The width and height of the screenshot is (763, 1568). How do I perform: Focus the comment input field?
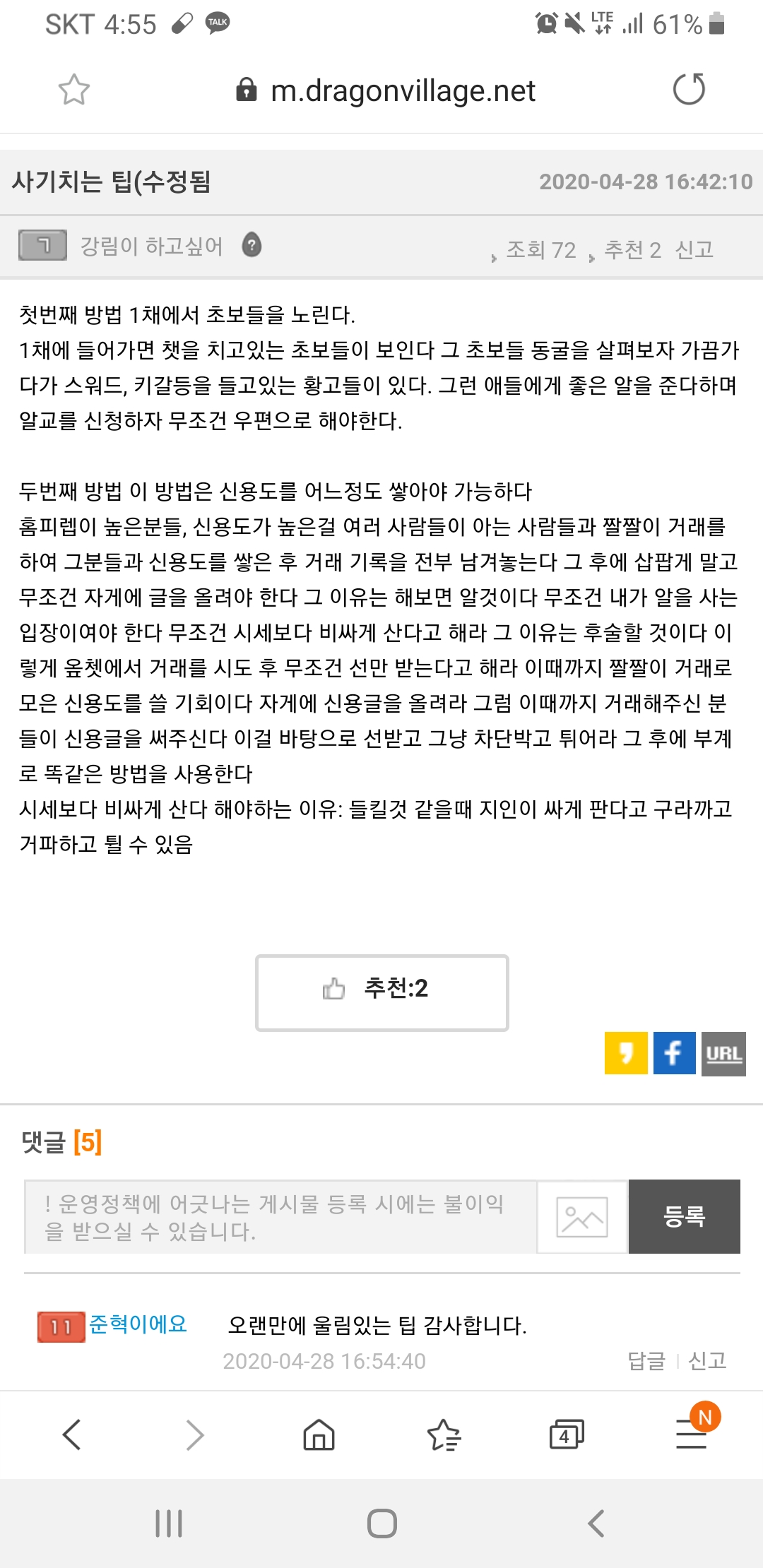coord(280,1216)
